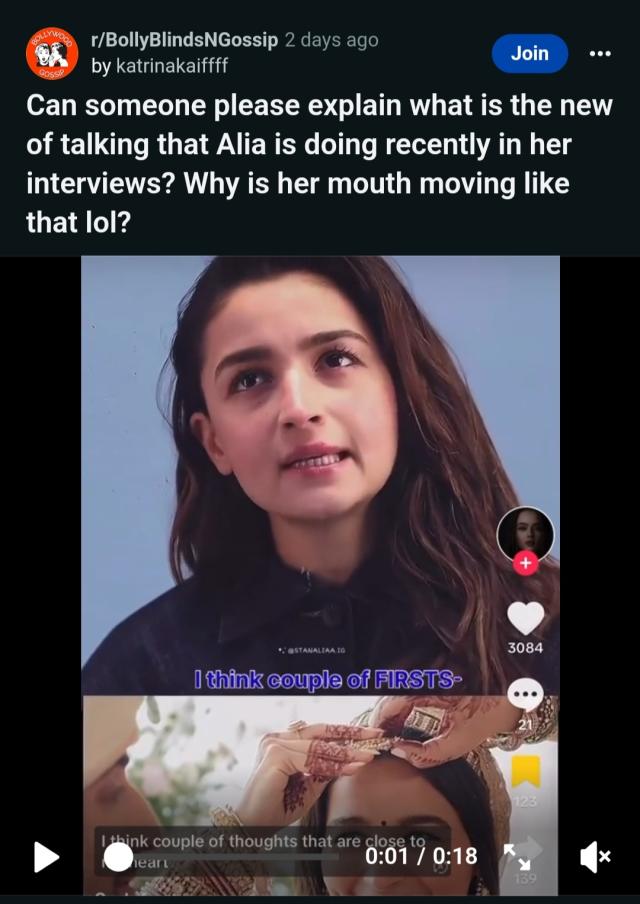Open the r/BollyBlindsNGossip community page
The image size is (640, 904).
click(186, 41)
